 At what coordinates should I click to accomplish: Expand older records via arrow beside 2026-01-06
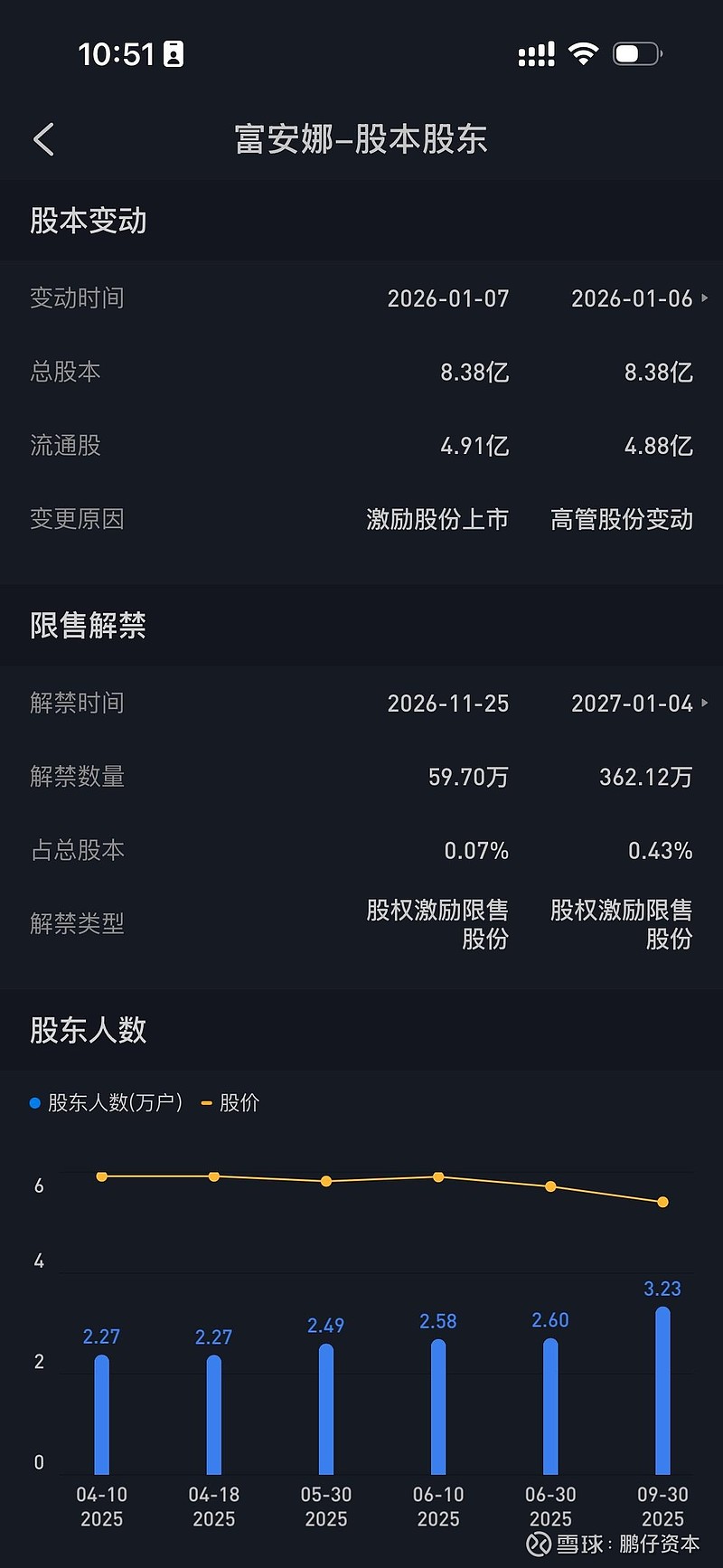coord(702,298)
